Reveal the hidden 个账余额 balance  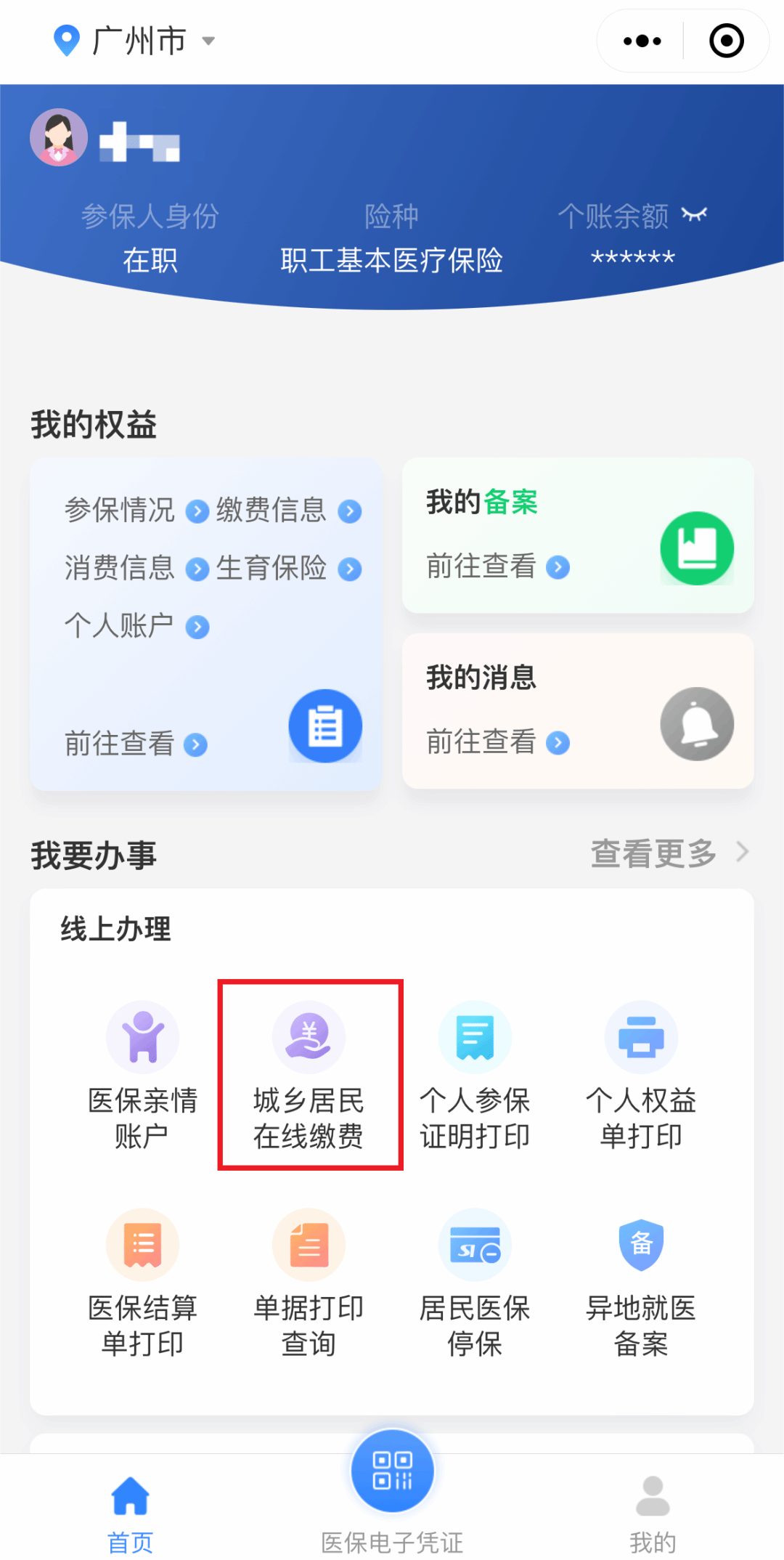(x=694, y=215)
